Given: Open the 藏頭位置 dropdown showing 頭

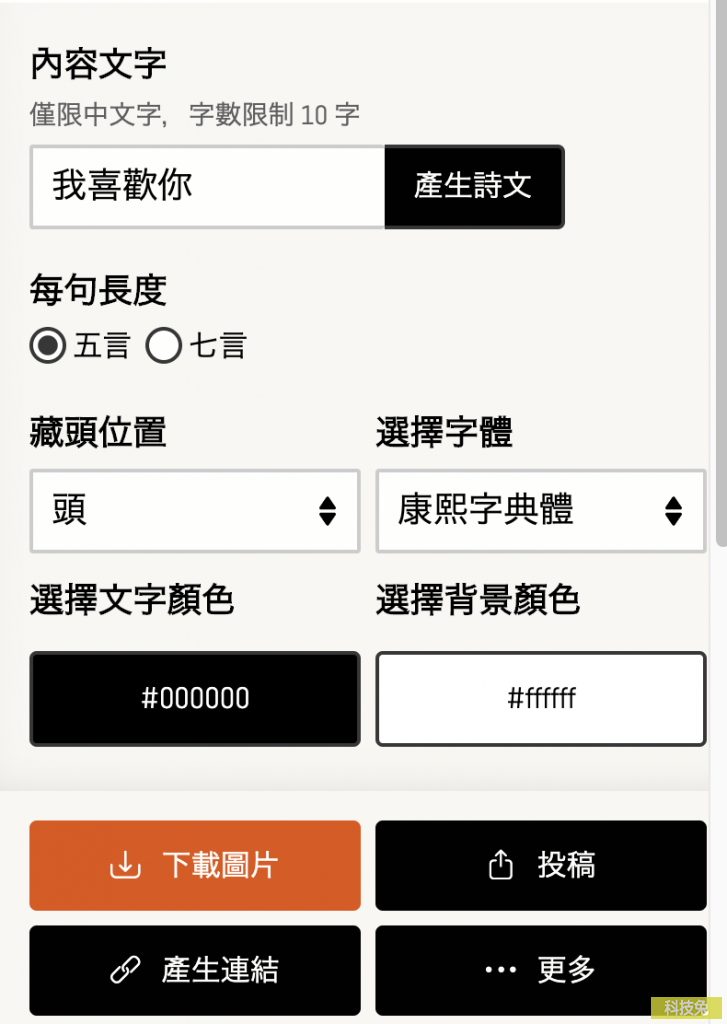Looking at the screenshot, I should click(x=194, y=511).
